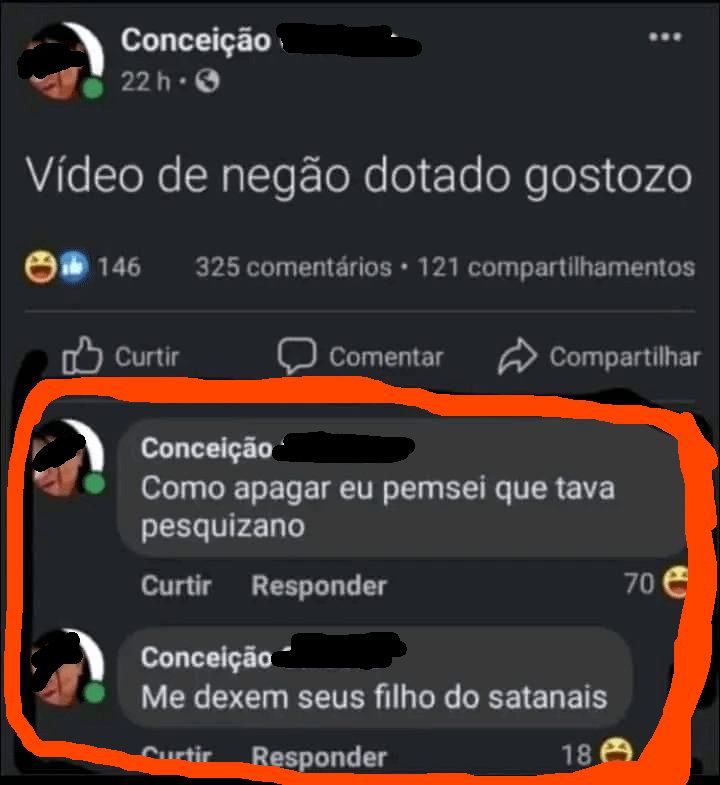Viewport: 720px width, 785px height.
Task: Open the 325 comentários list
Action: 293,267
